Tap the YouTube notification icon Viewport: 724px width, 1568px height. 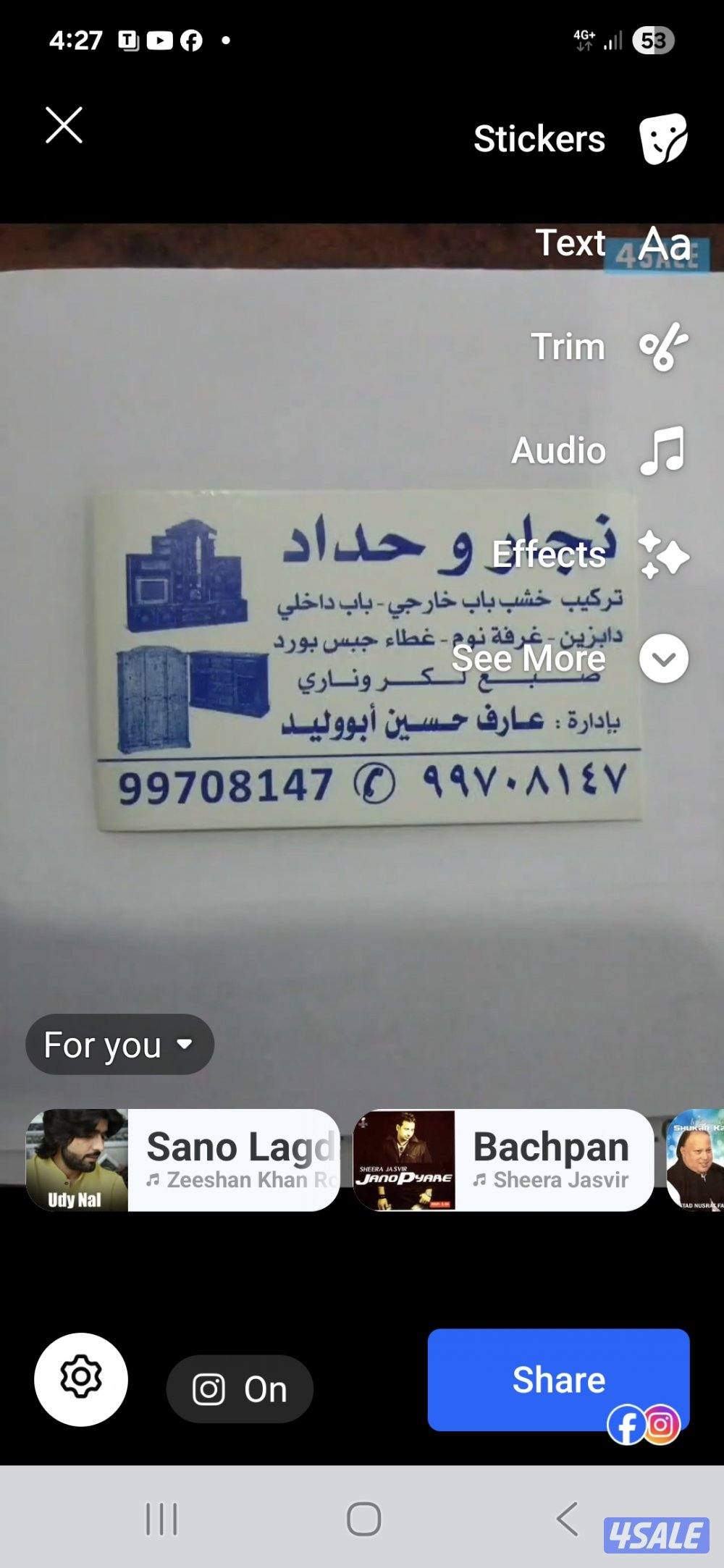point(160,41)
